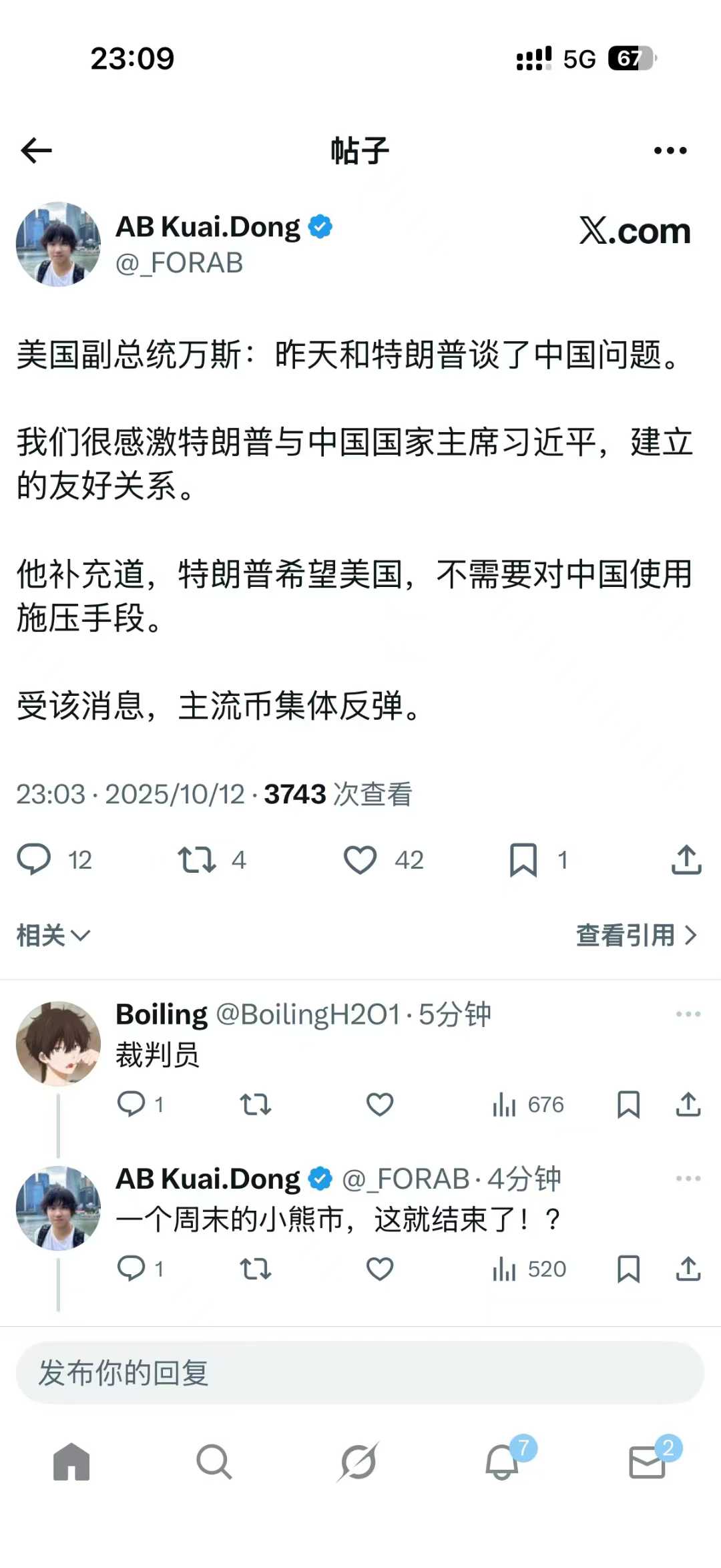The width and height of the screenshot is (721, 1568).
Task: Share AB Kuai.Dong's reply about 小熊市
Action: [x=688, y=1269]
